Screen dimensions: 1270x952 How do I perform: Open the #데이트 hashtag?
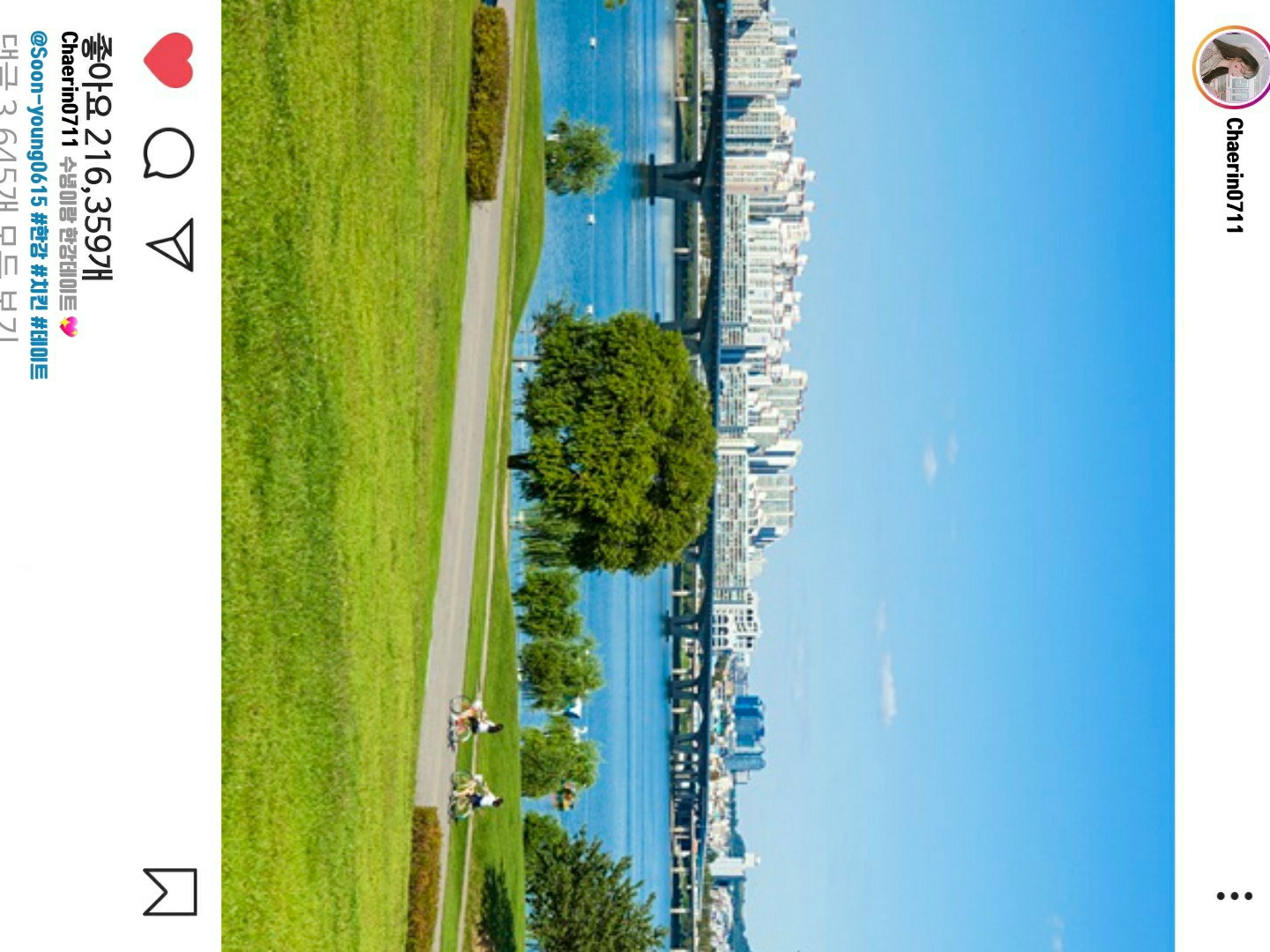38,348
